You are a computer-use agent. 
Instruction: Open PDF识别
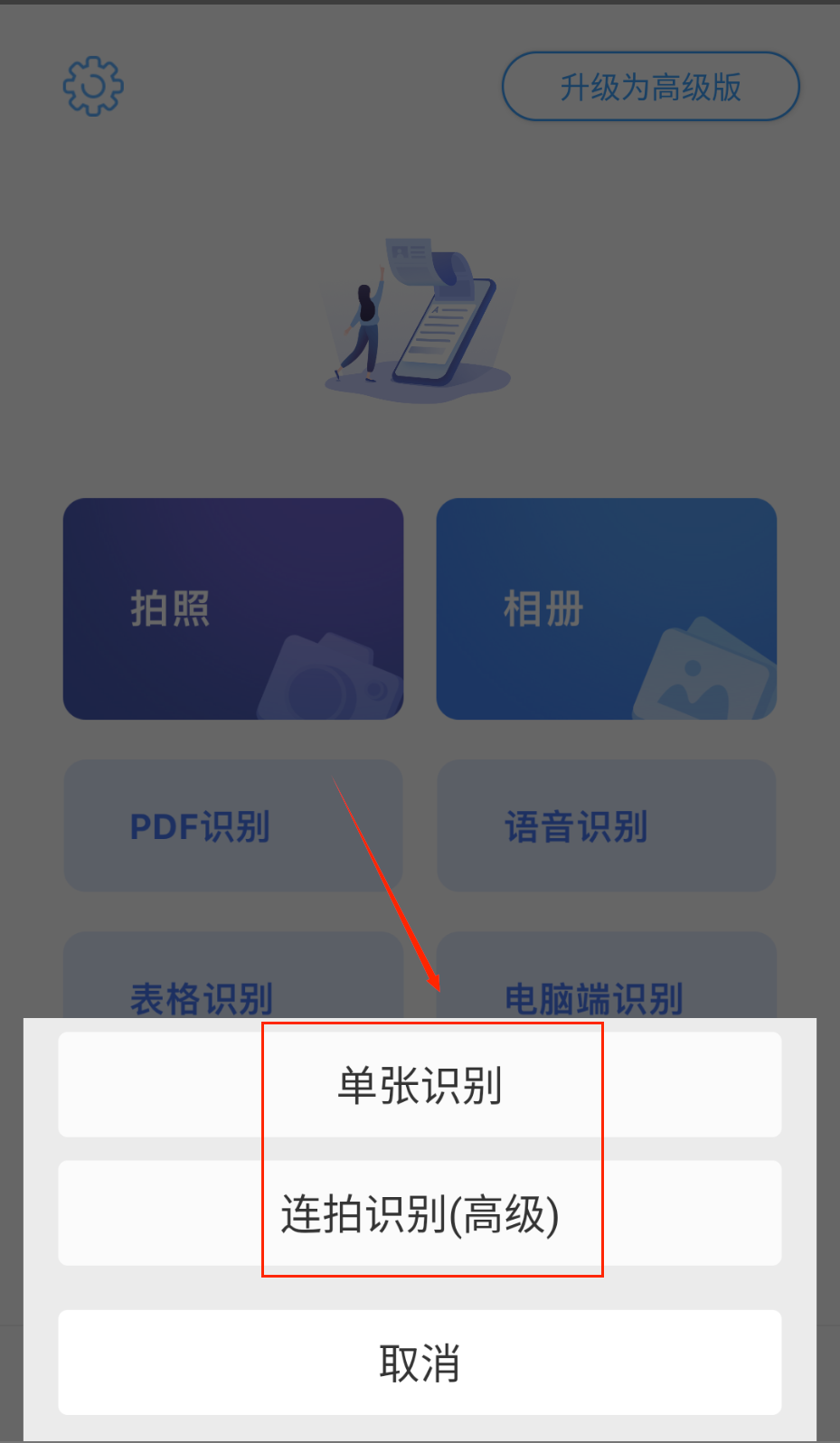click(233, 825)
